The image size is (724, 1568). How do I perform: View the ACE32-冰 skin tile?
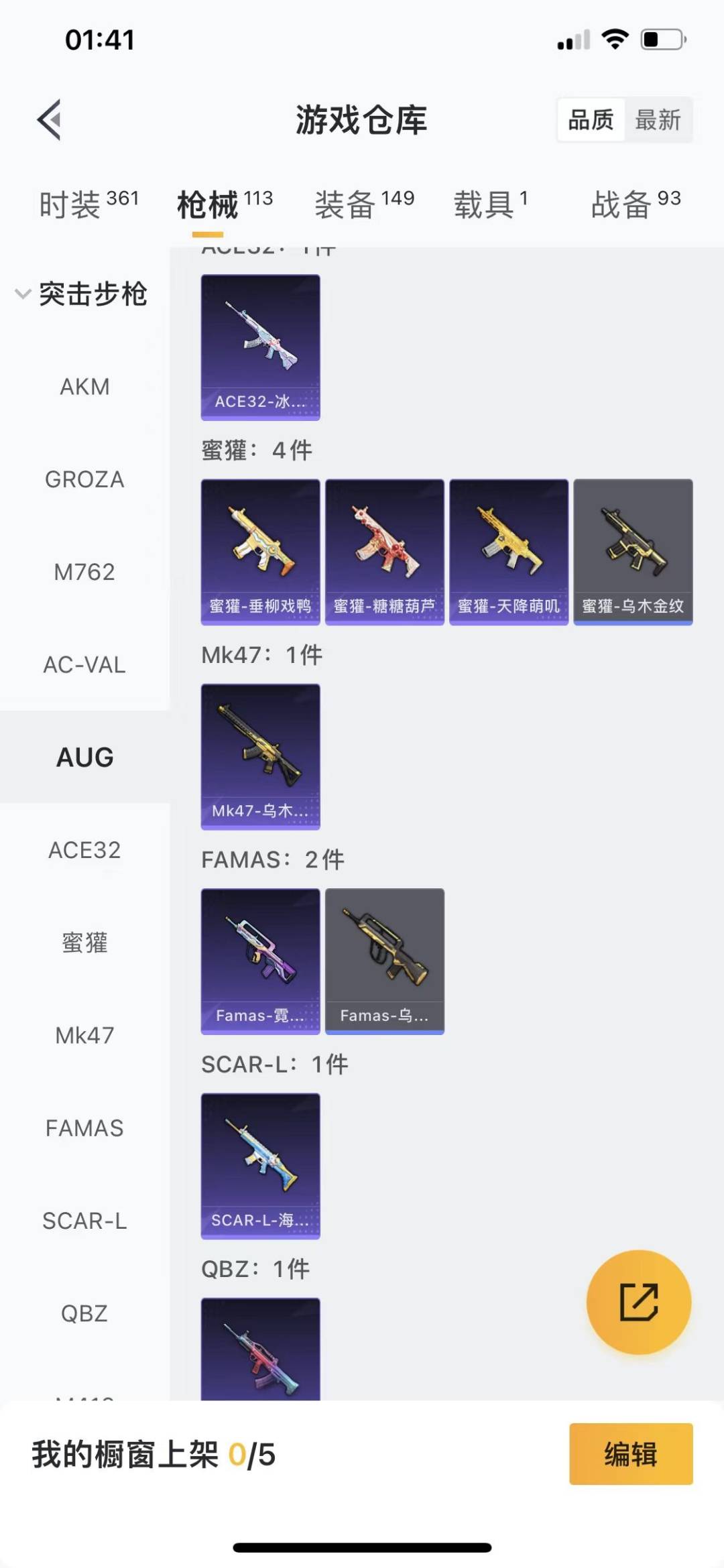tap(260, 347)
